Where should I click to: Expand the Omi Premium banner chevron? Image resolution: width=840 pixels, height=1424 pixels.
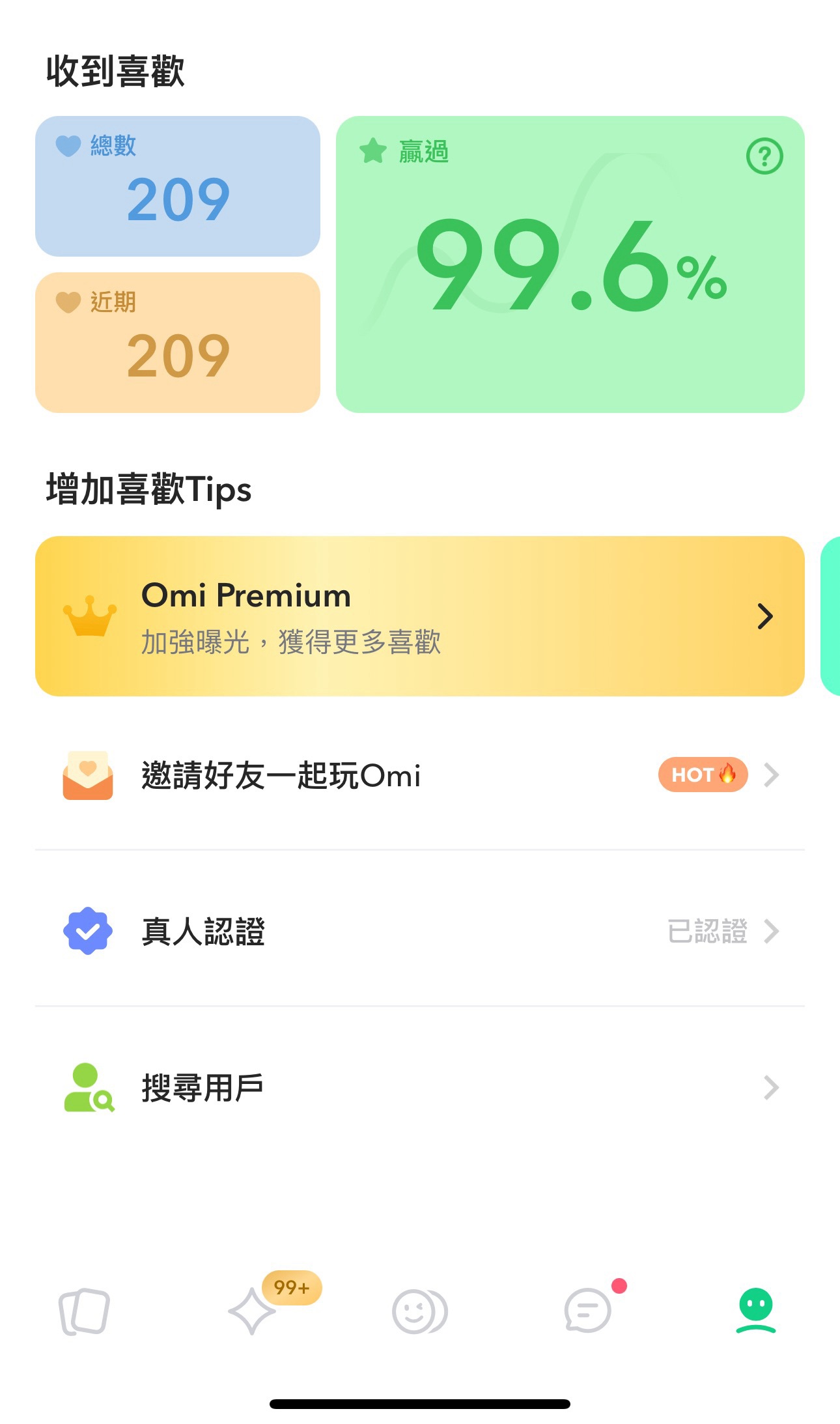(766, 616)
